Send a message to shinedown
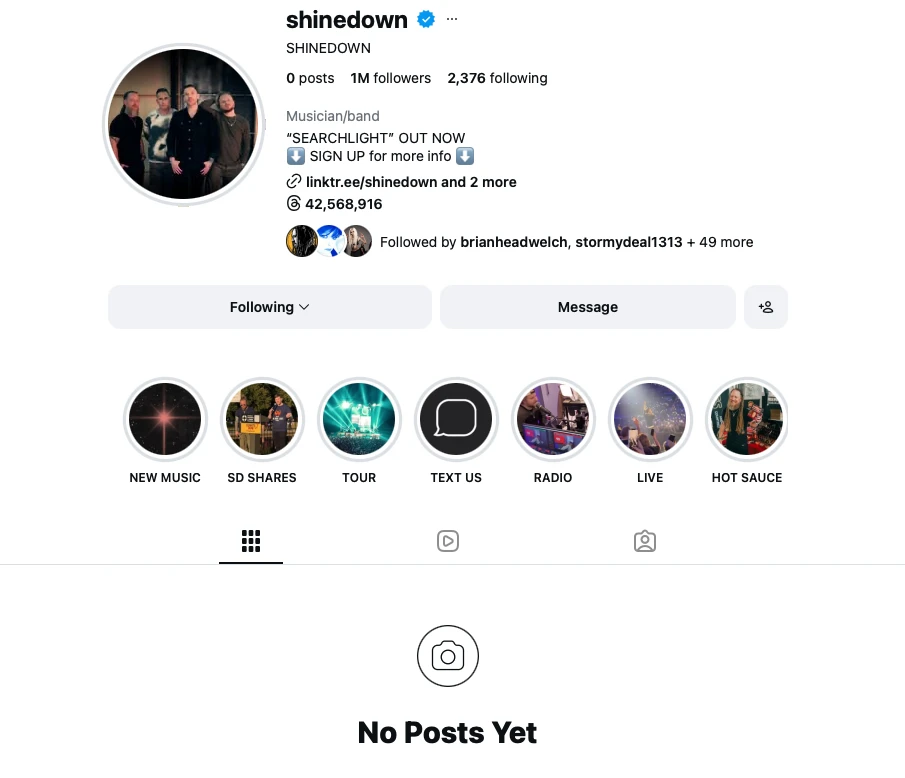This screenshot has width=905, height=778. click(x=588, y=307)
